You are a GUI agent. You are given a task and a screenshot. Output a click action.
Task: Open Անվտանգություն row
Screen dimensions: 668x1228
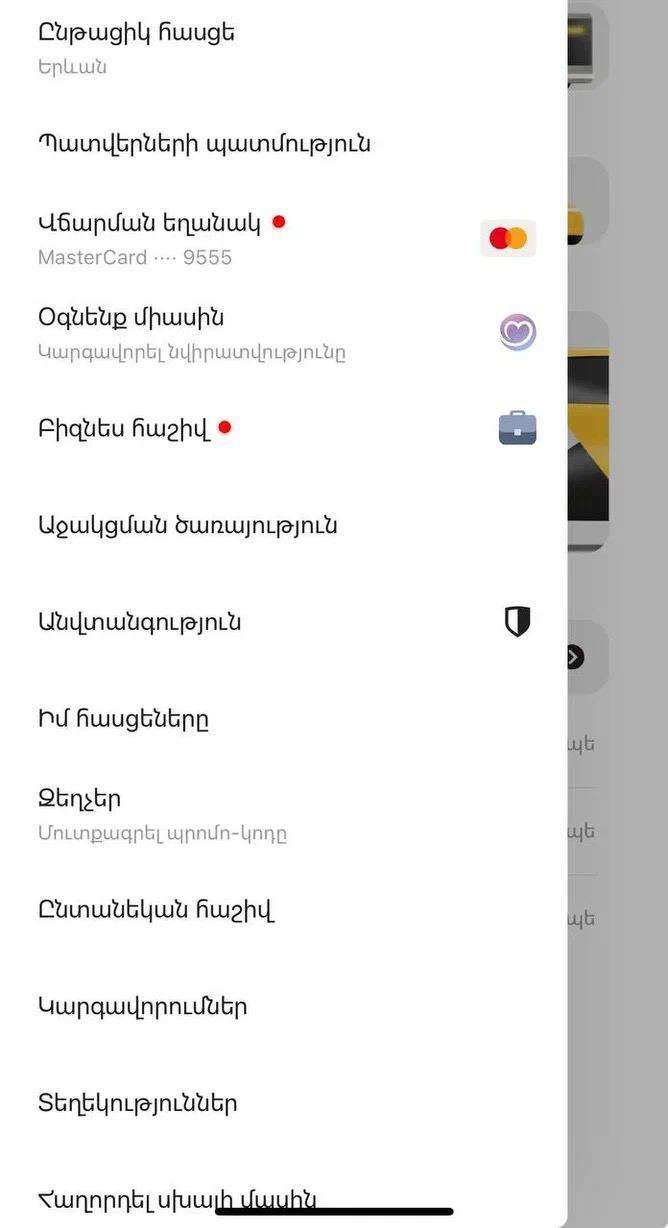pyautogui.click(x=140, y=622)
